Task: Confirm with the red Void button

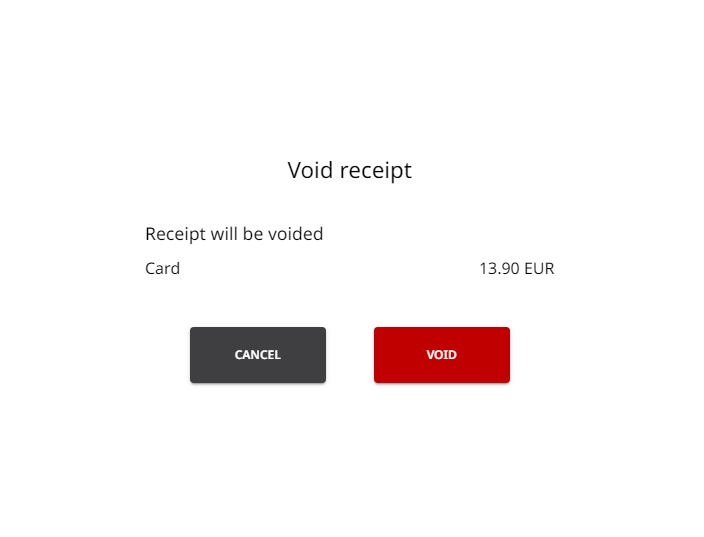Action: (x=441, y=355)
